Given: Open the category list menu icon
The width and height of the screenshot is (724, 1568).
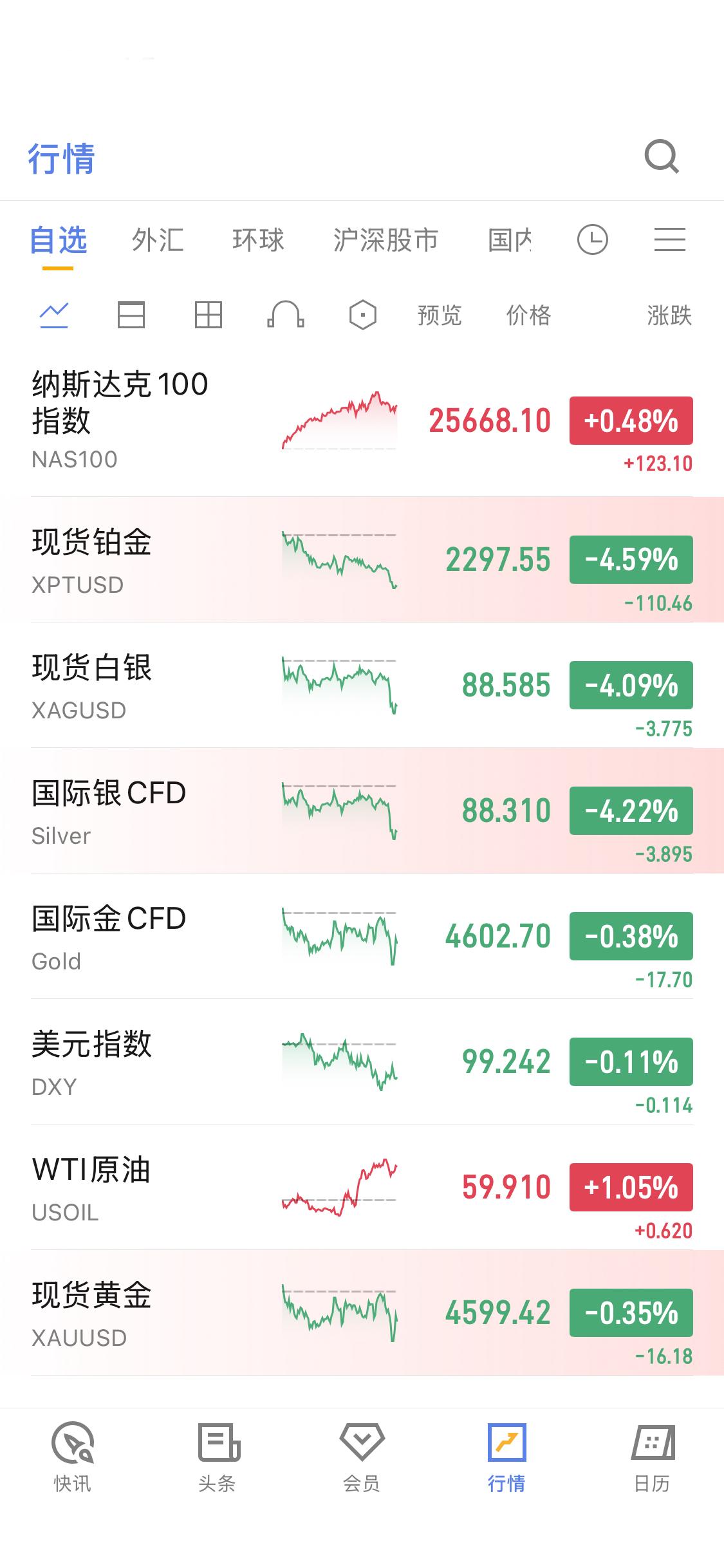Looking at the screenshot, I should point(669,240).
